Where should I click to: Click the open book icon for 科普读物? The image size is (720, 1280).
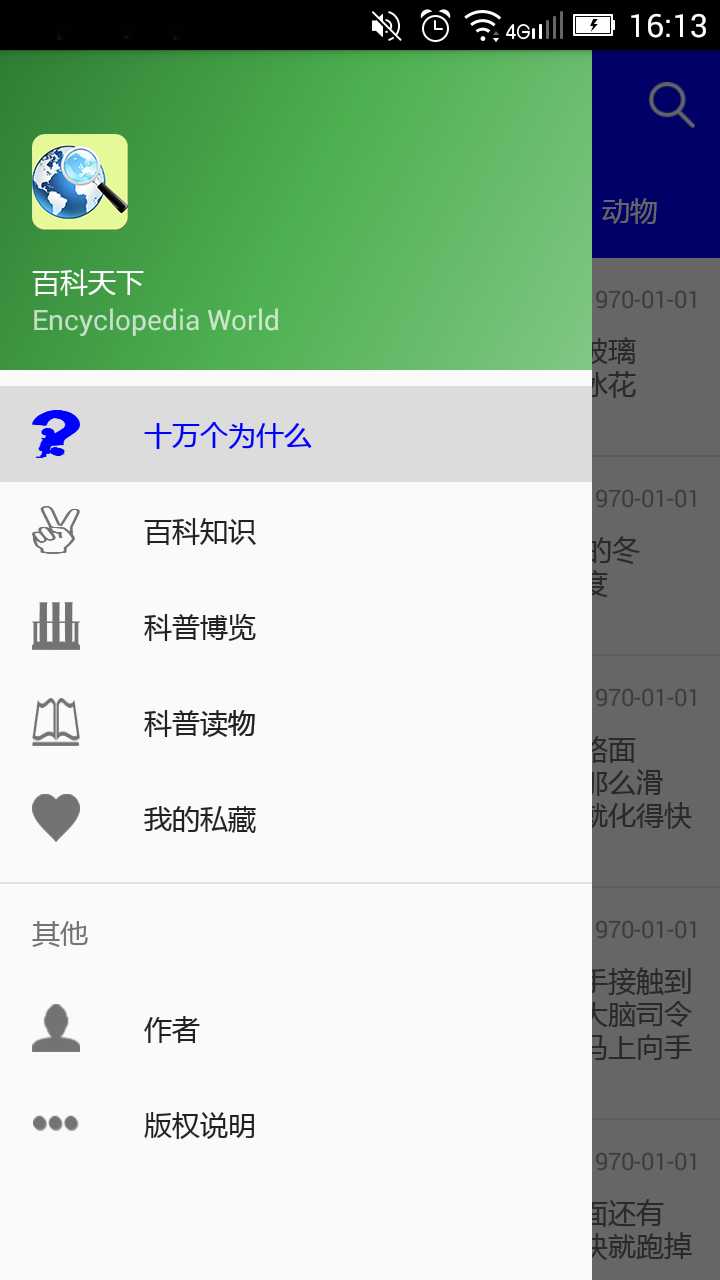56,722
